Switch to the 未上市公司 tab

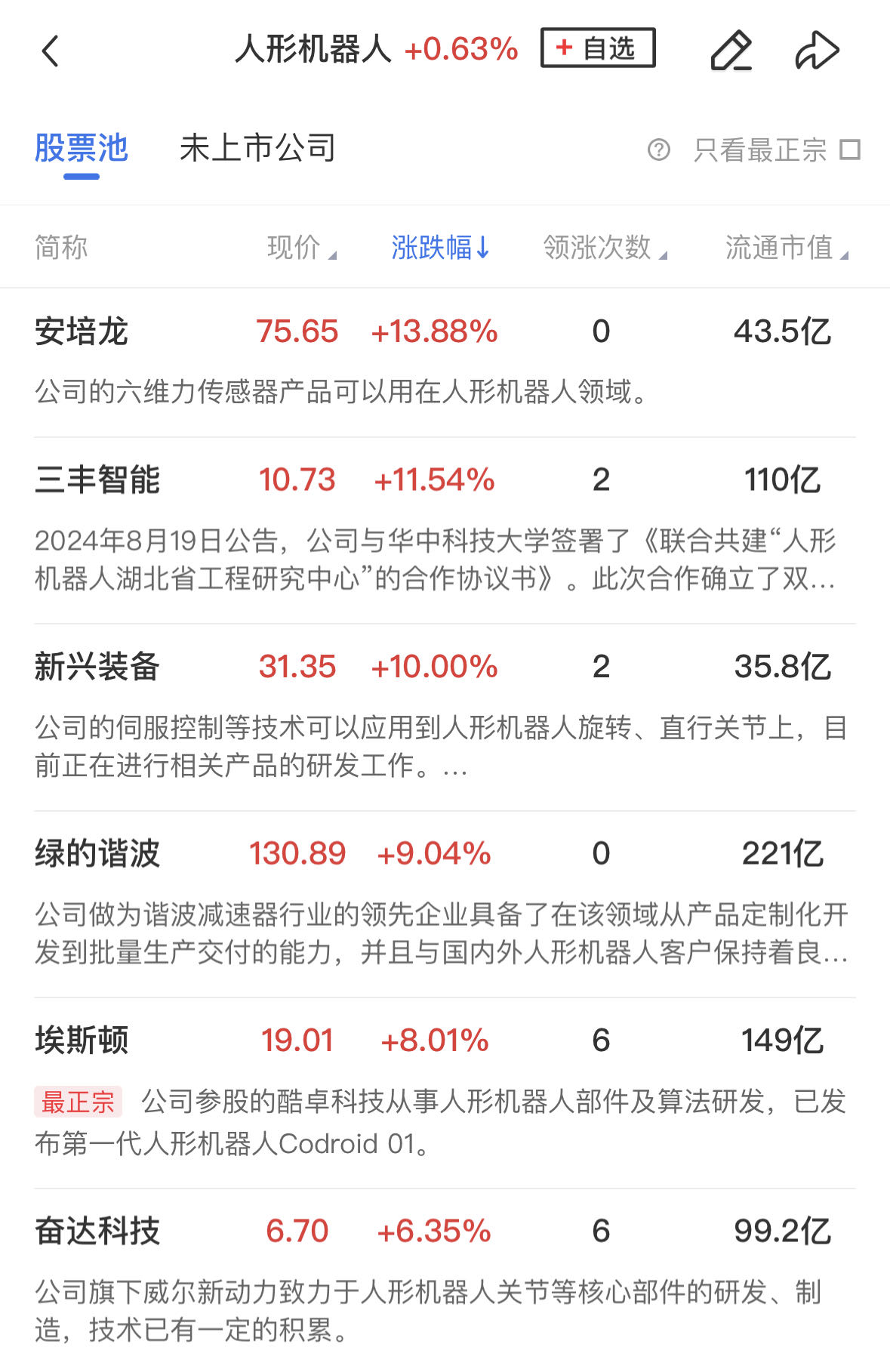257,148
